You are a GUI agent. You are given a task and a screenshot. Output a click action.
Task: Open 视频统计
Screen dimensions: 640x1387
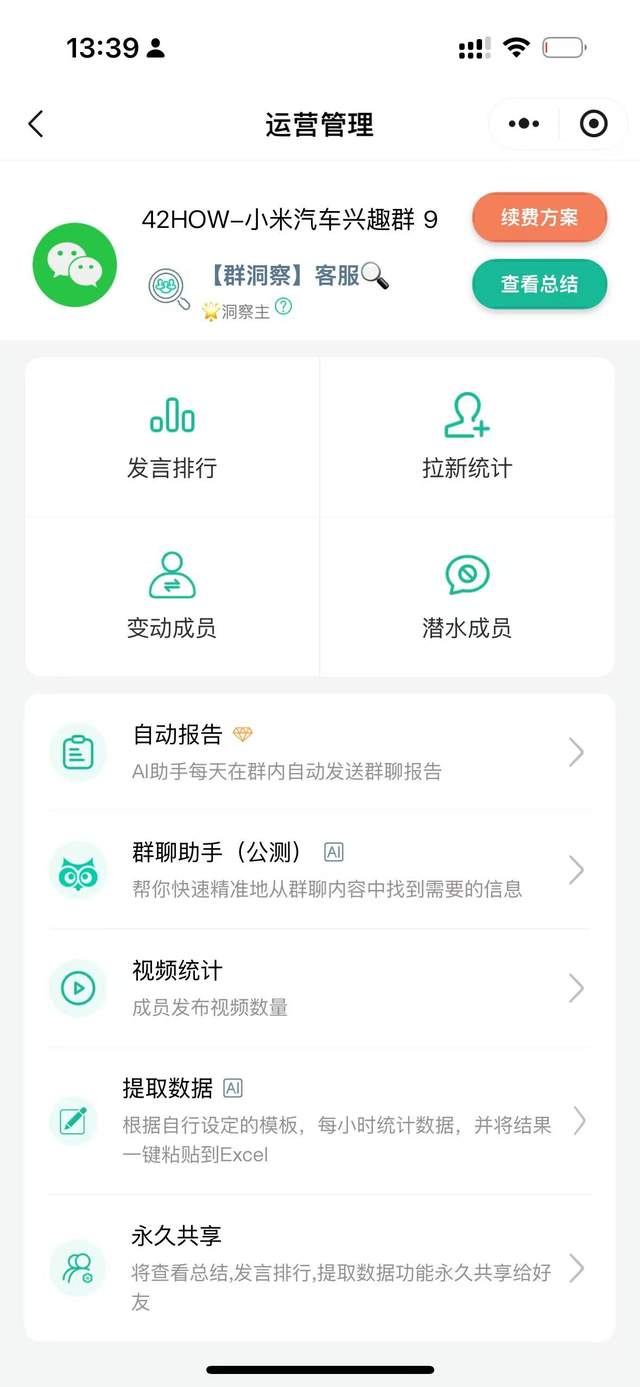[x=320, y=988]
